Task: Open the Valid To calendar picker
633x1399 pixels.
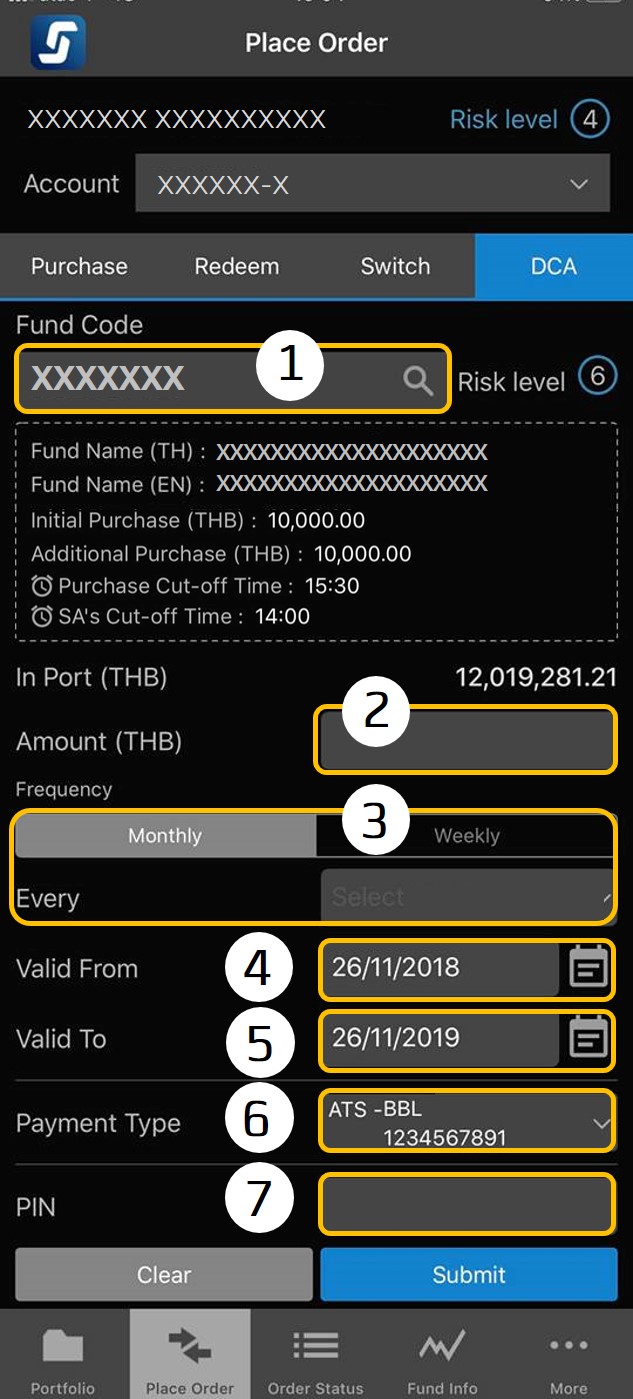Action: pos(589,1039)
